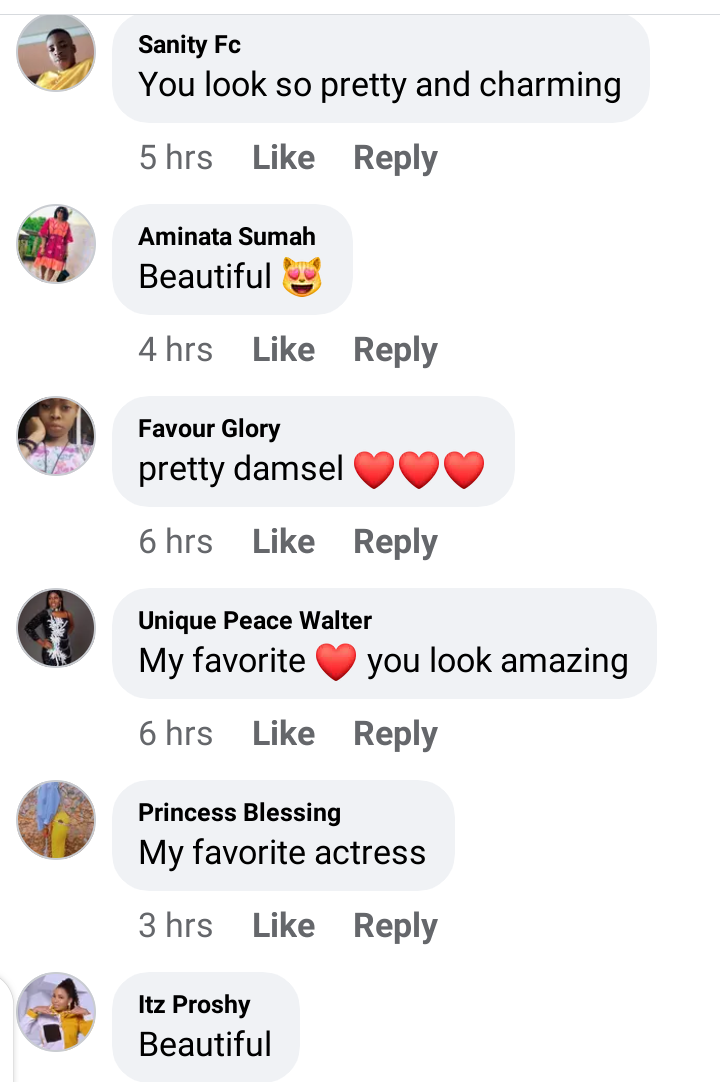
Task: View Favour Glory's profile via avatar
Action: pyautogui.click(x=56, y=436)
